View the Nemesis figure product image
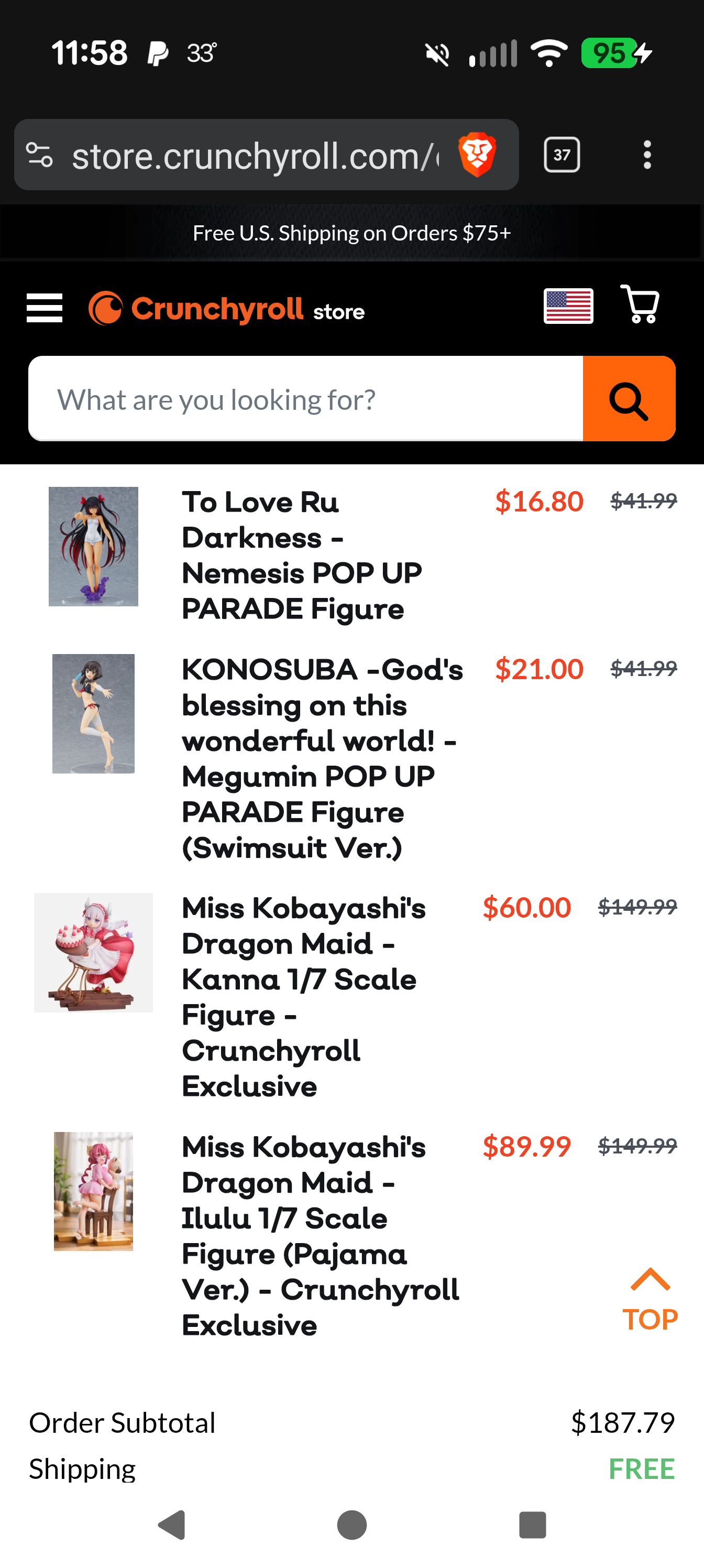This screenshot has height=1568, width=704. click(93, 546)
